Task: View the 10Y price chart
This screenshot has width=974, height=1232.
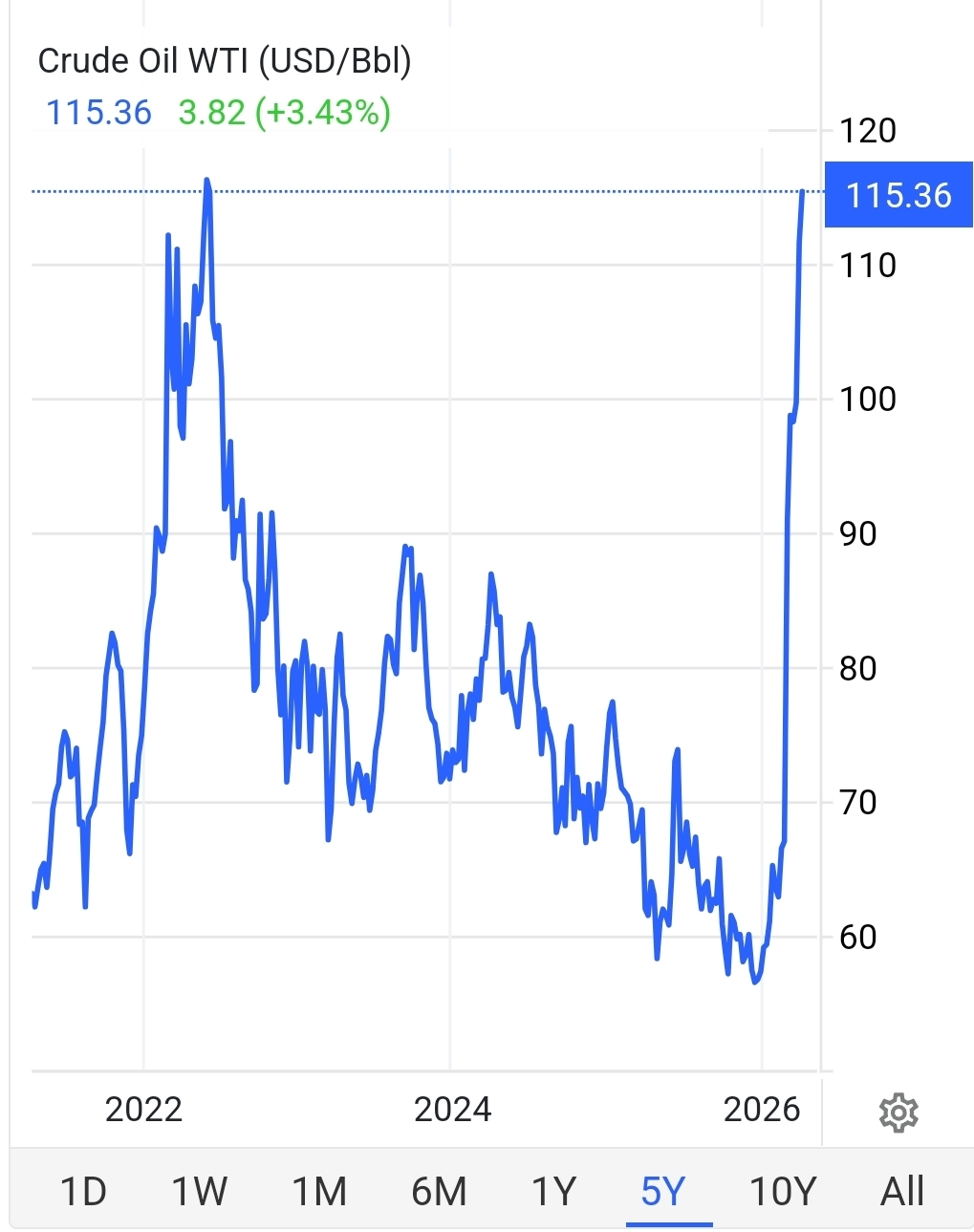Action: point(783,1191)
